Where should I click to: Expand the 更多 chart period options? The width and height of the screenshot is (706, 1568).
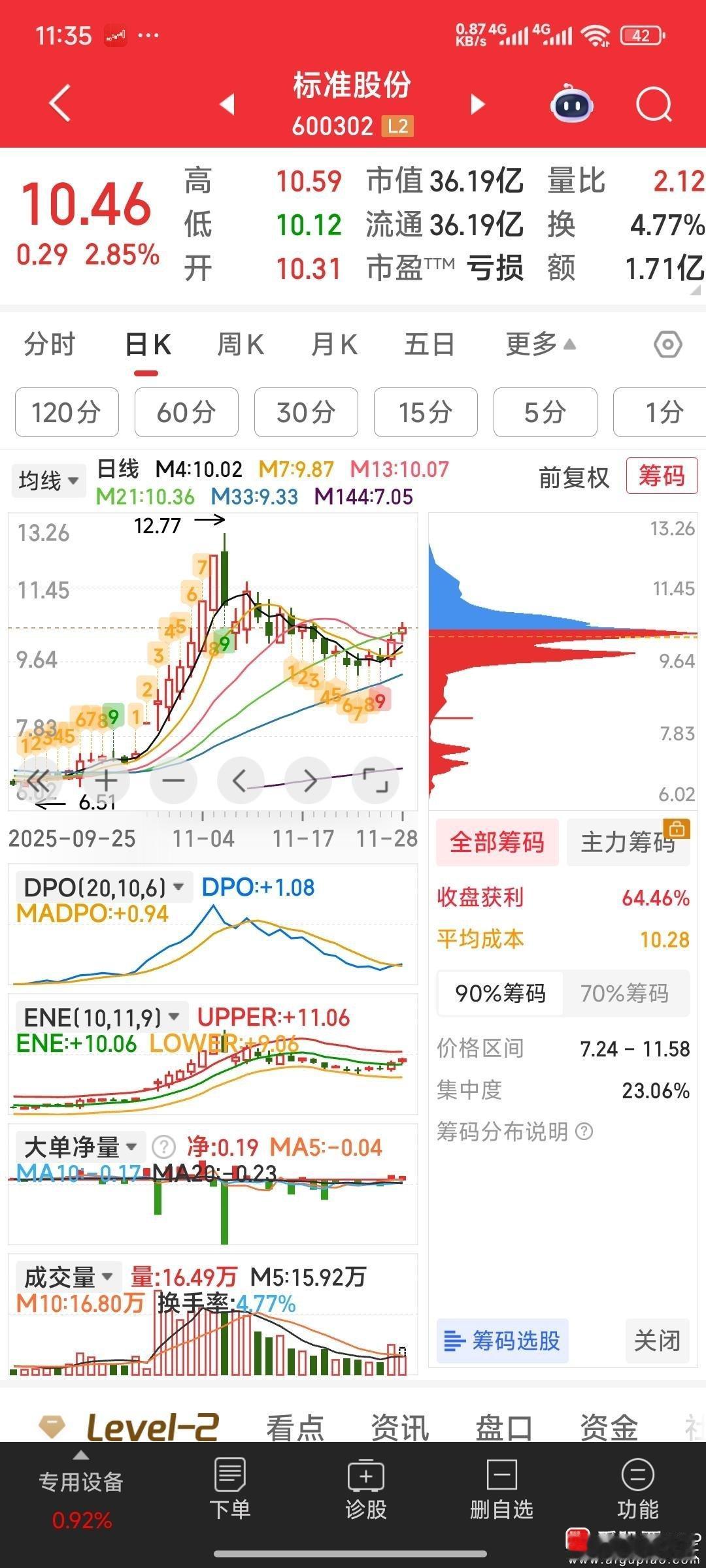point(540,344)
